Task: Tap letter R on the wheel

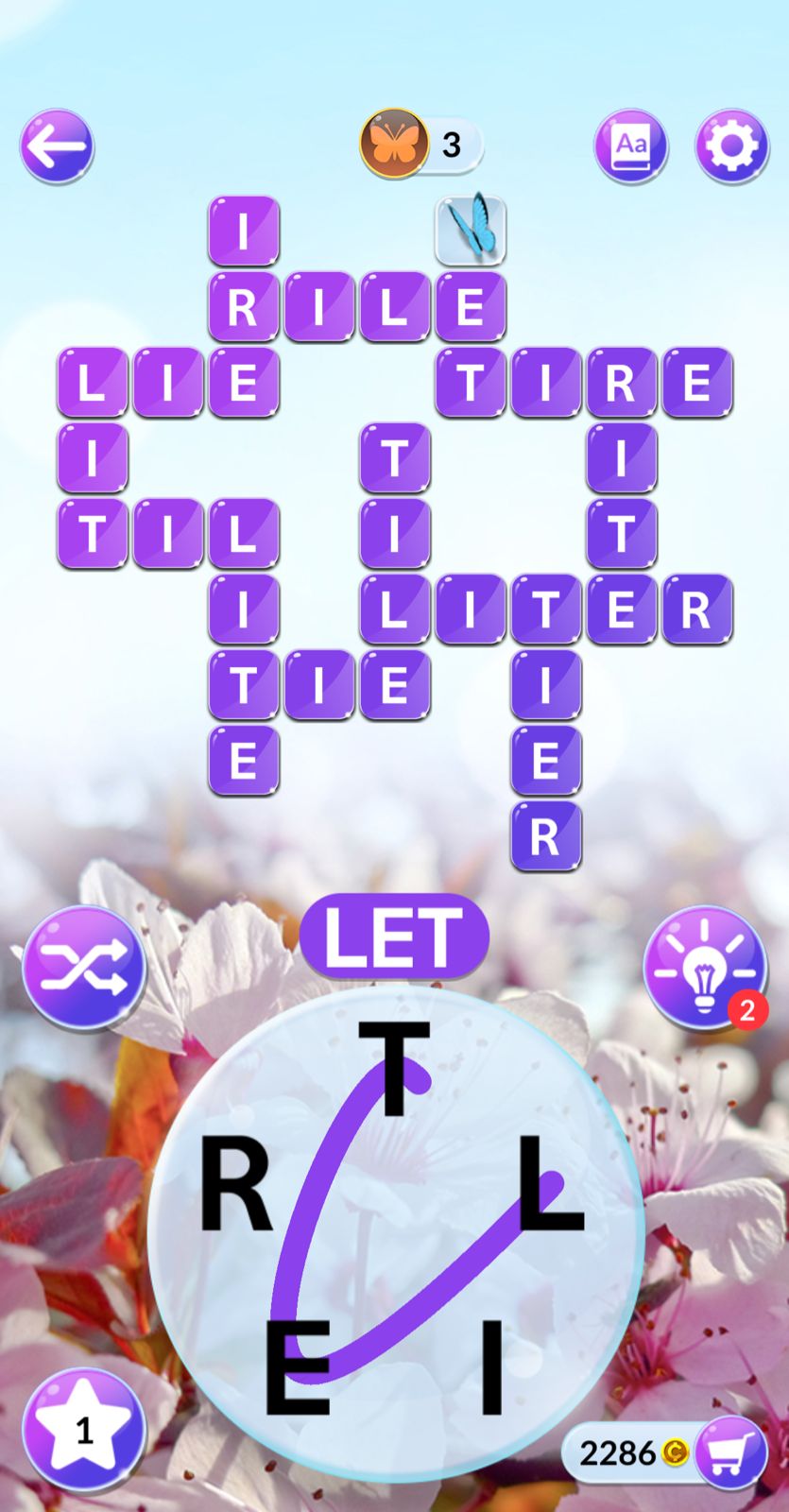Action: pos(235,1183)
